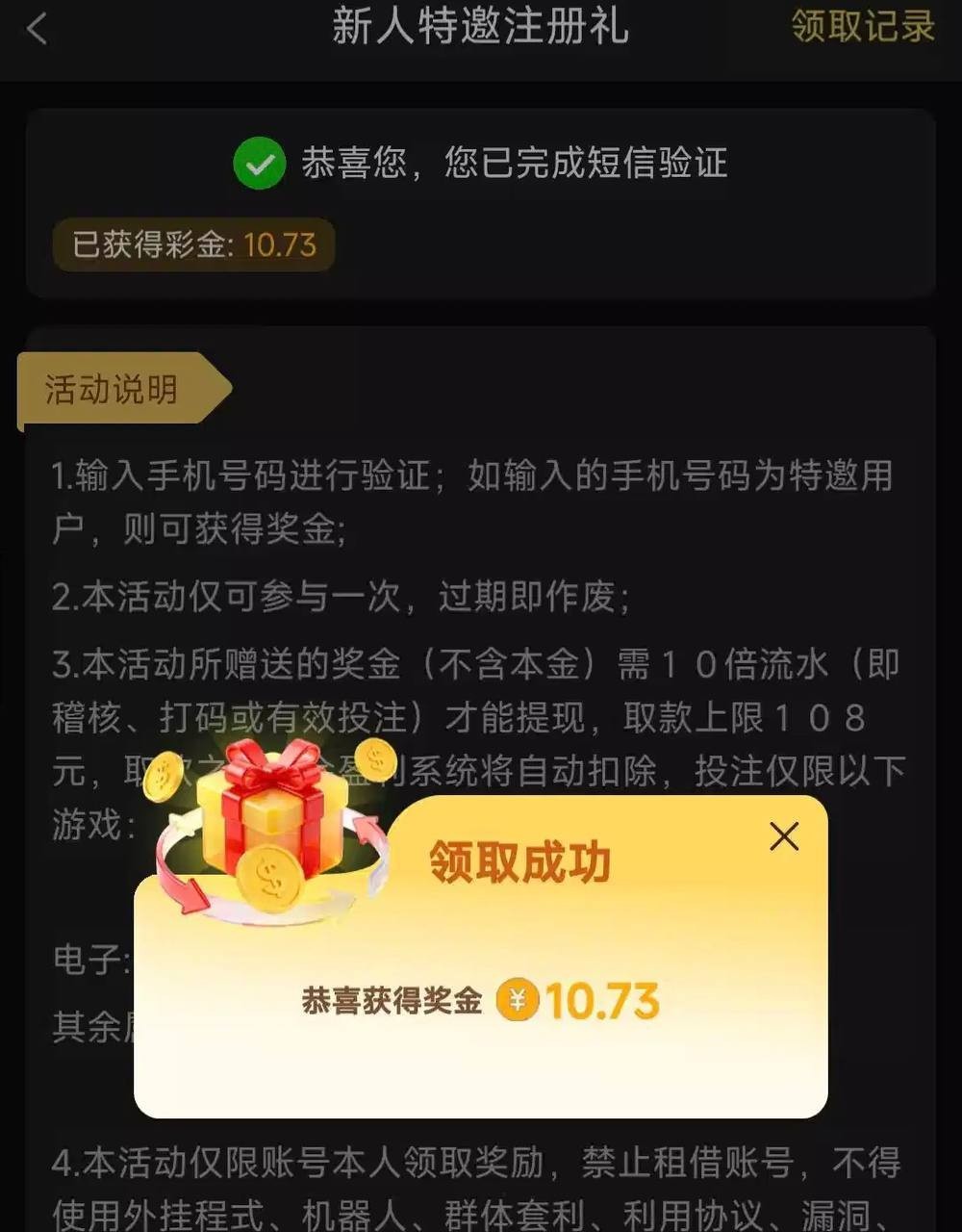This screenshot has height=1232, width=962.
Task: Open 领取记录 claim records
Action: point(863,26)
